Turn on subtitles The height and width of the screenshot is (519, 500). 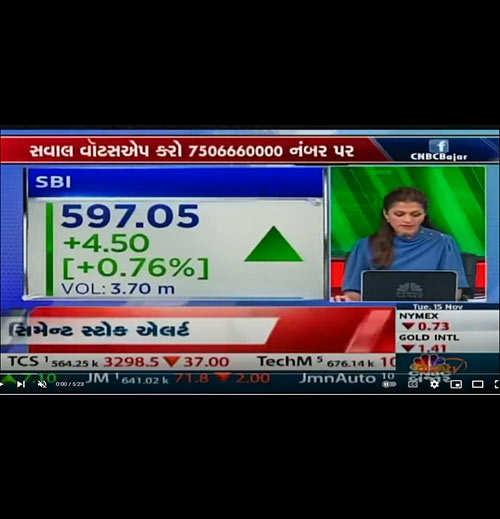pos(413,384)
